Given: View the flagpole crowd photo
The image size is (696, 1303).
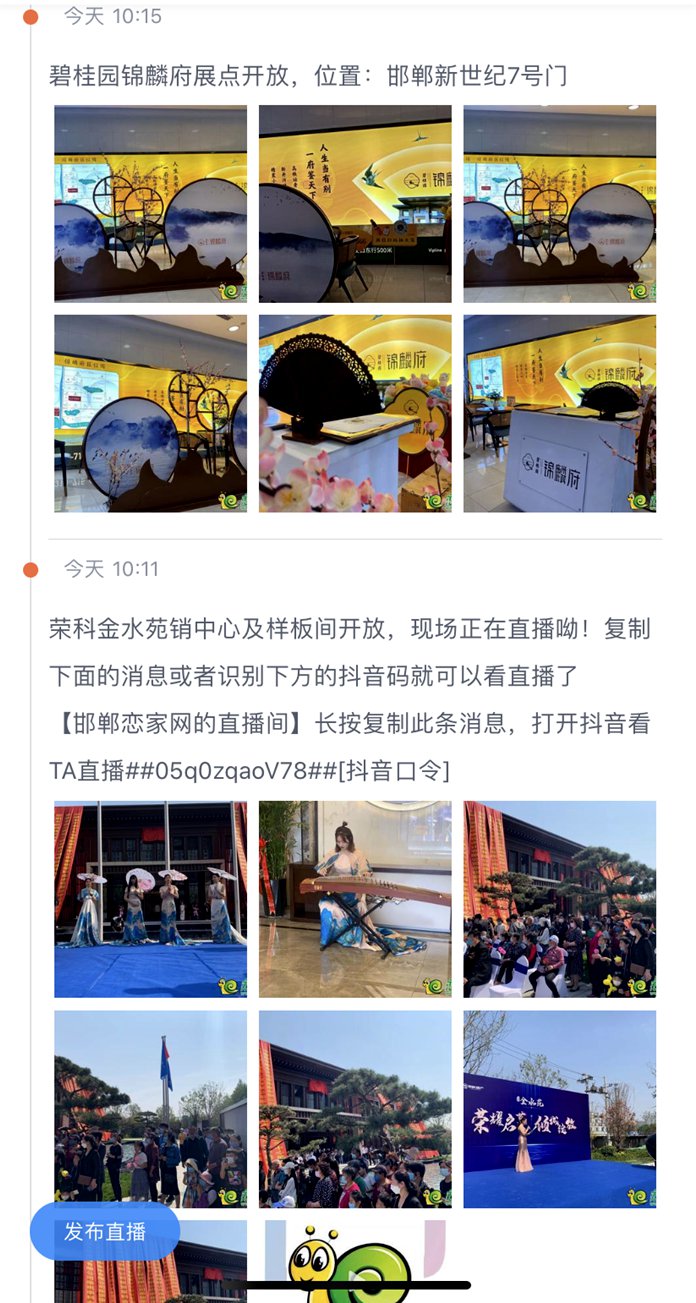Looking at the screenshot, I should [x=150, y=1108].
